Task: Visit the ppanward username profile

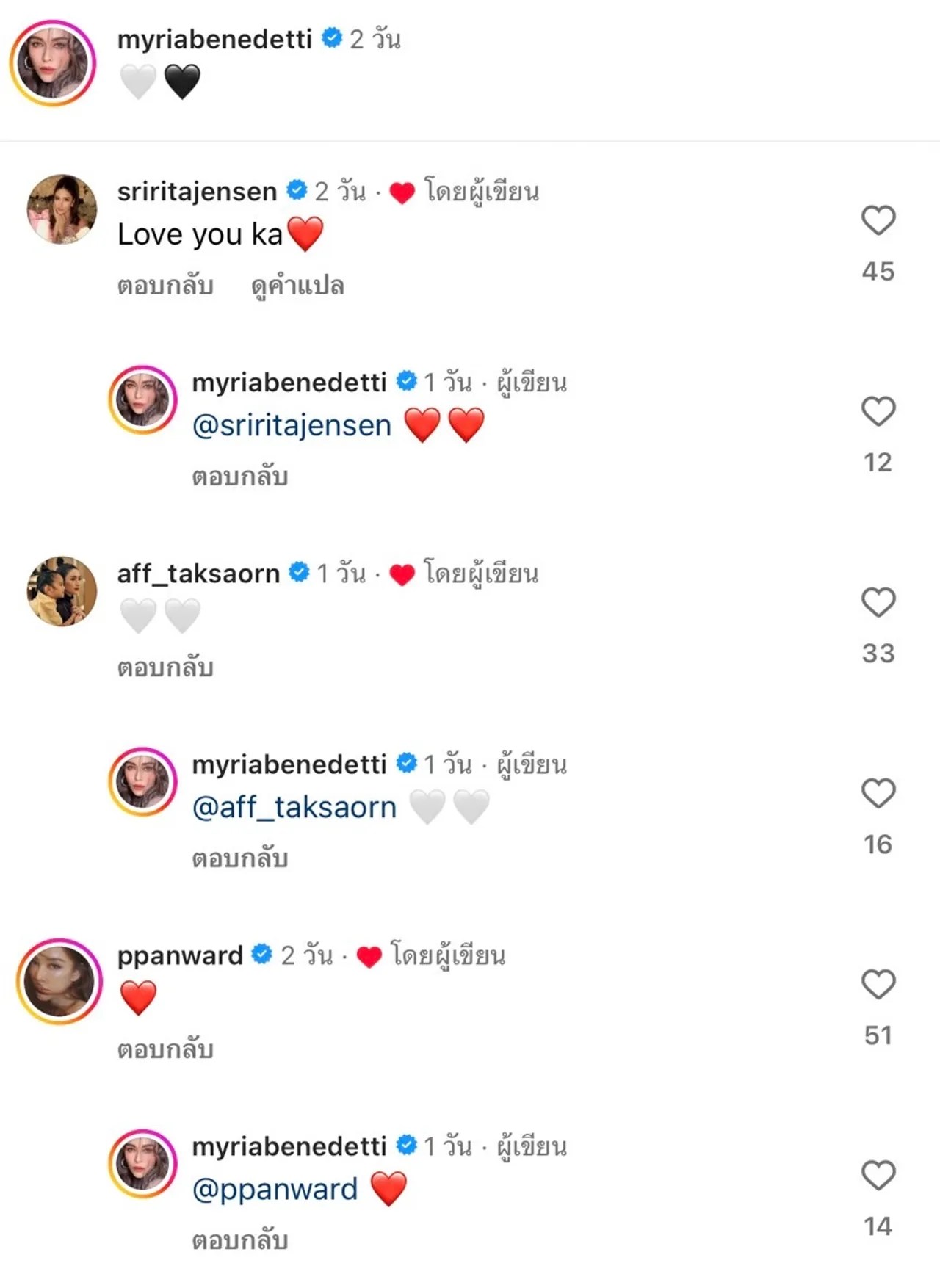Action: pyautogui.click(x=180, y=955)
